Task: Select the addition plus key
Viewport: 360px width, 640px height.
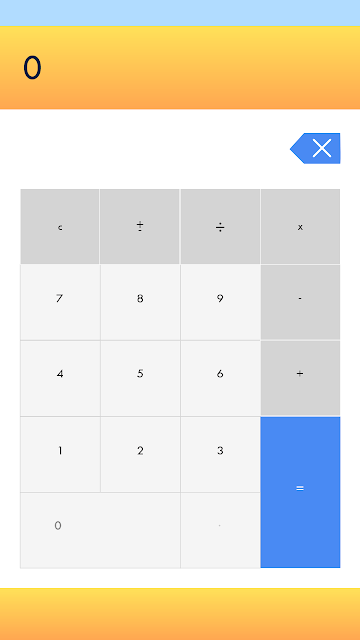Action: click(x=300, y=378)
